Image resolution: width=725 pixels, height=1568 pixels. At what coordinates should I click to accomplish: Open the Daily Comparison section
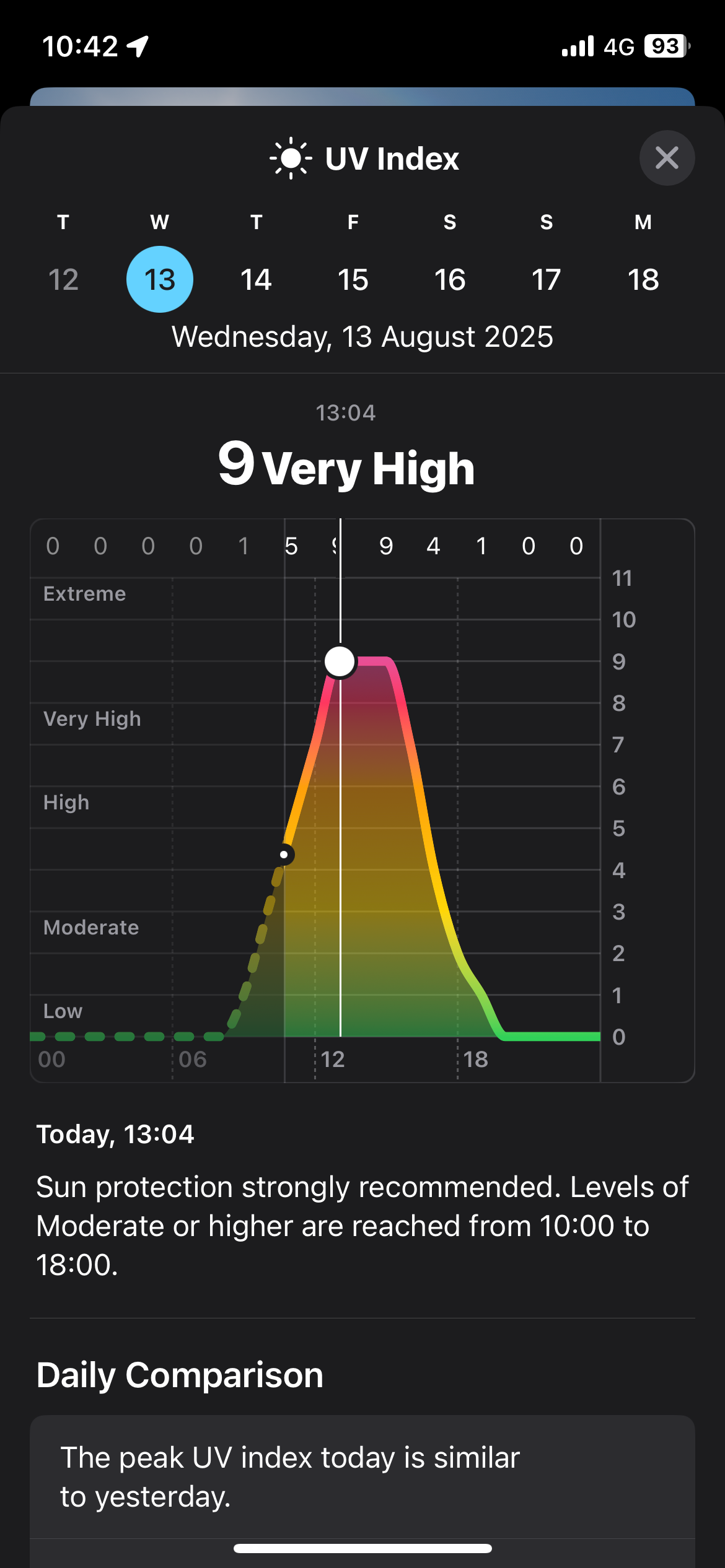(180, 1374)
